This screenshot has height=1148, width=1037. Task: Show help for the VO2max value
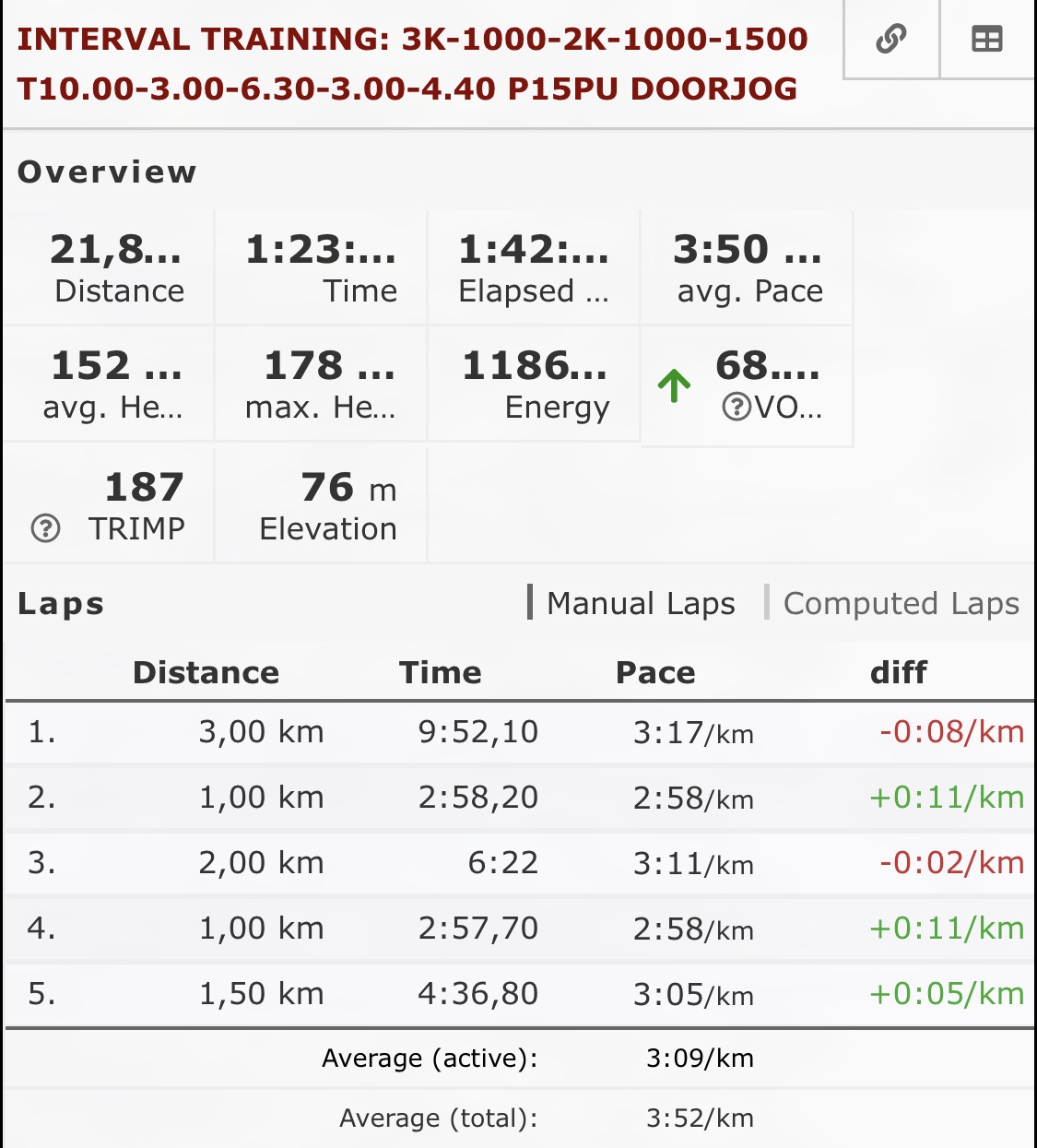tap(736, 407)
